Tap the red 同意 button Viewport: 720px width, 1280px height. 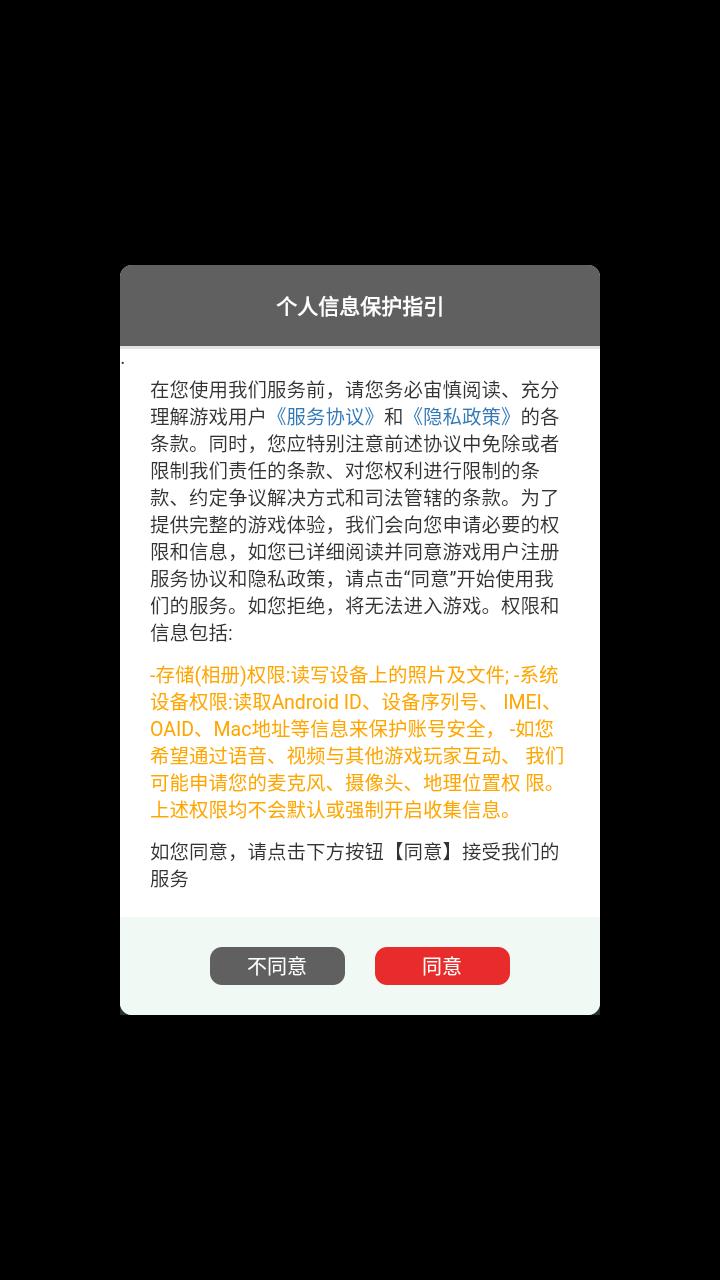pos(442,966)
